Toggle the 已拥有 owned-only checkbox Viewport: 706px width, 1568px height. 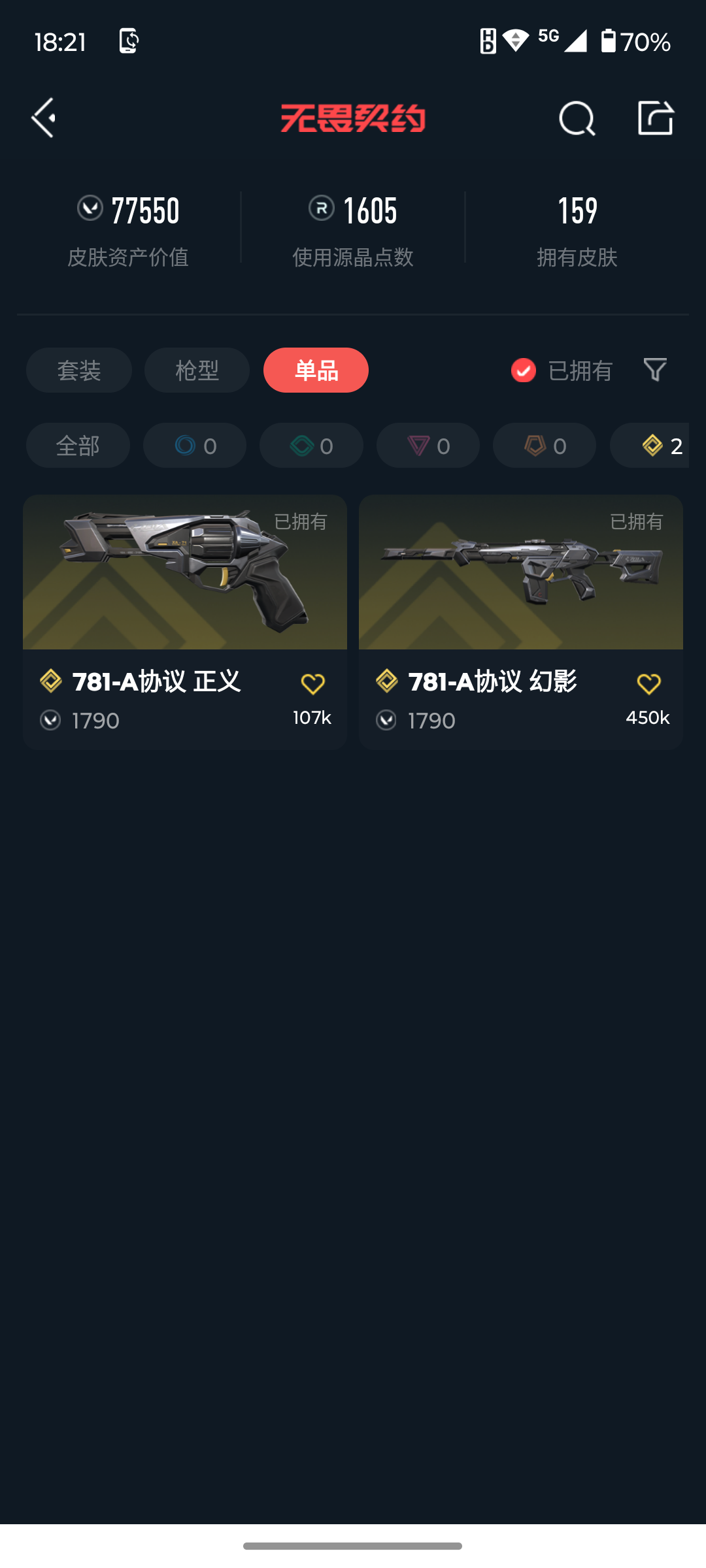524,370
